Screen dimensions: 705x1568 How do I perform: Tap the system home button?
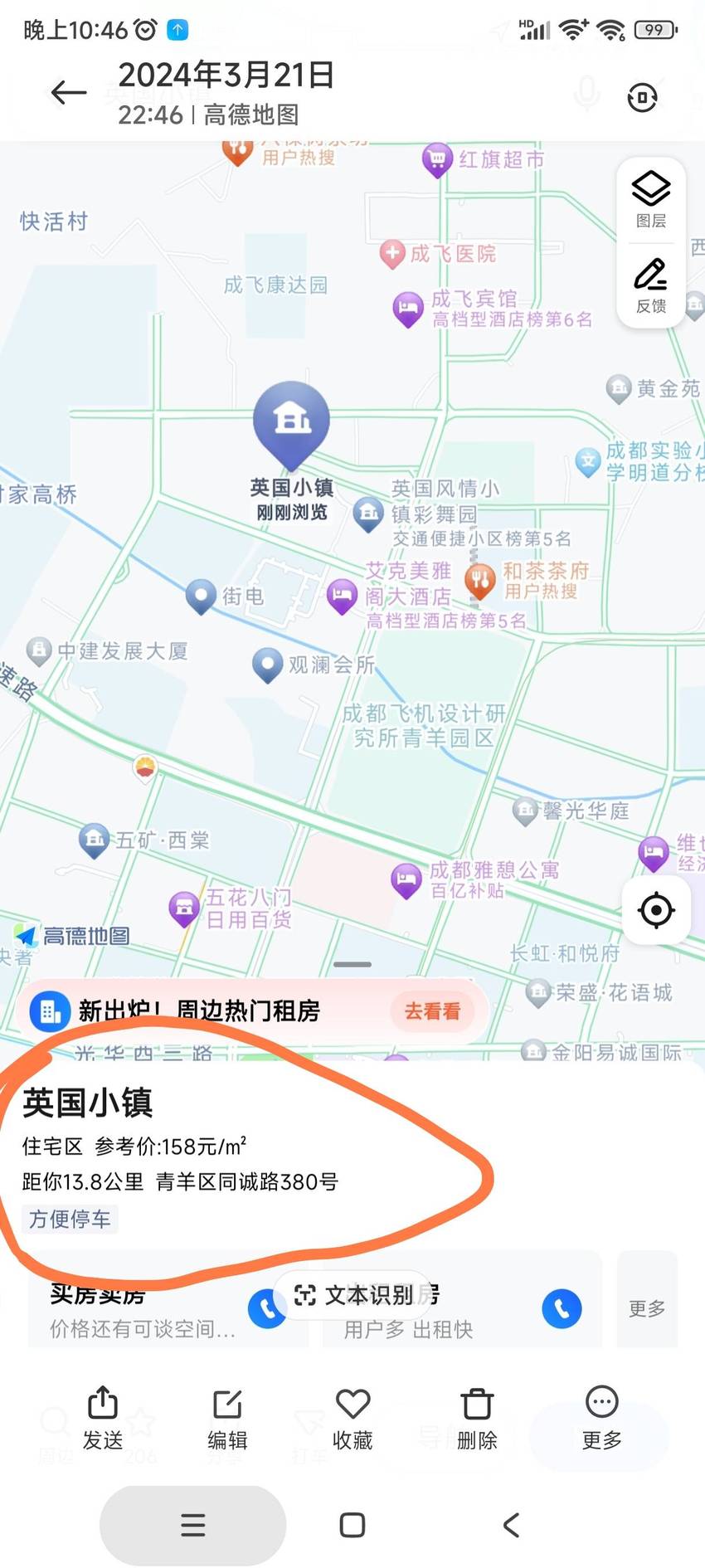coord(352,1525)
